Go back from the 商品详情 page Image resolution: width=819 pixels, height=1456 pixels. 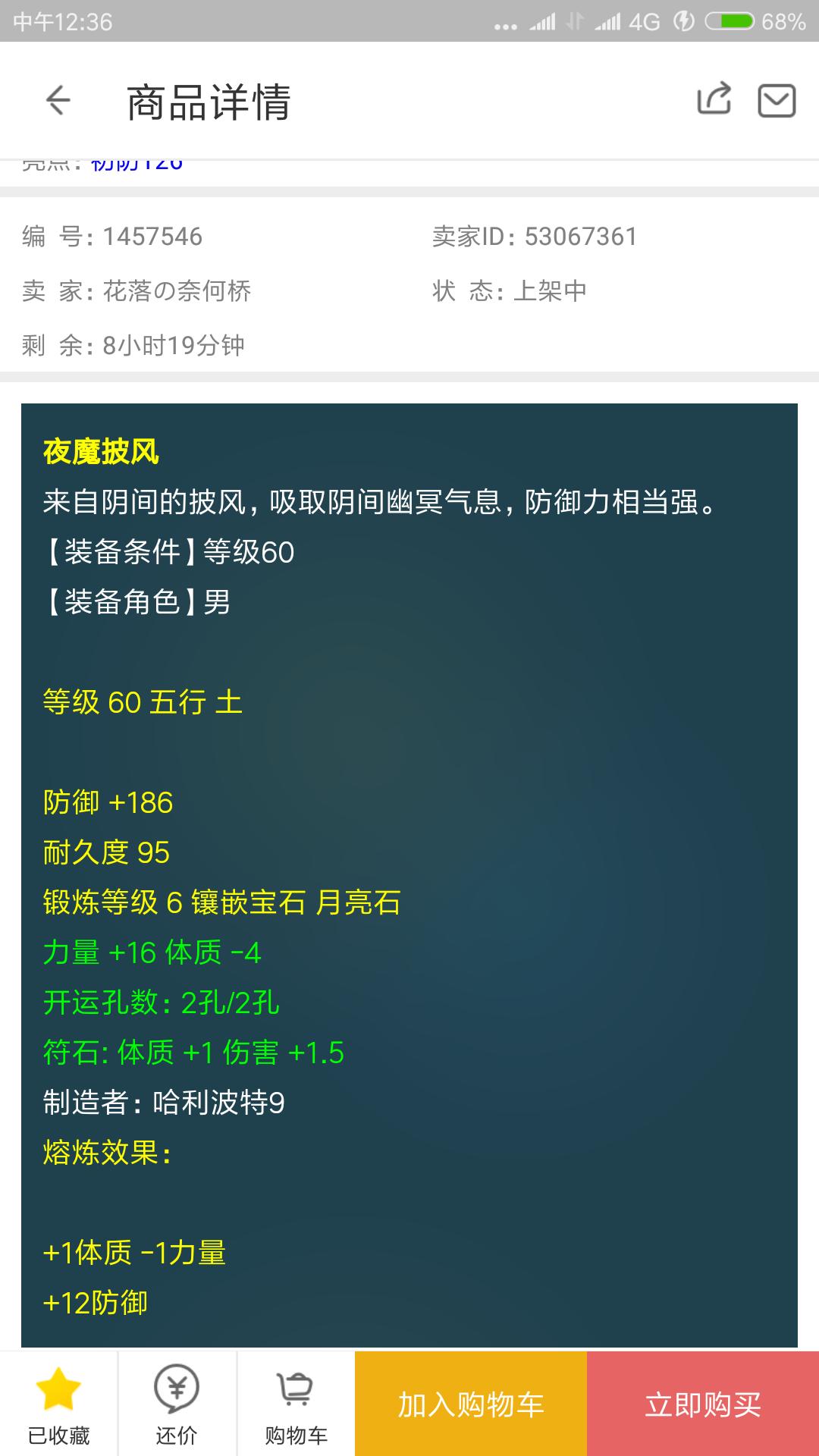tap(58, 100)
